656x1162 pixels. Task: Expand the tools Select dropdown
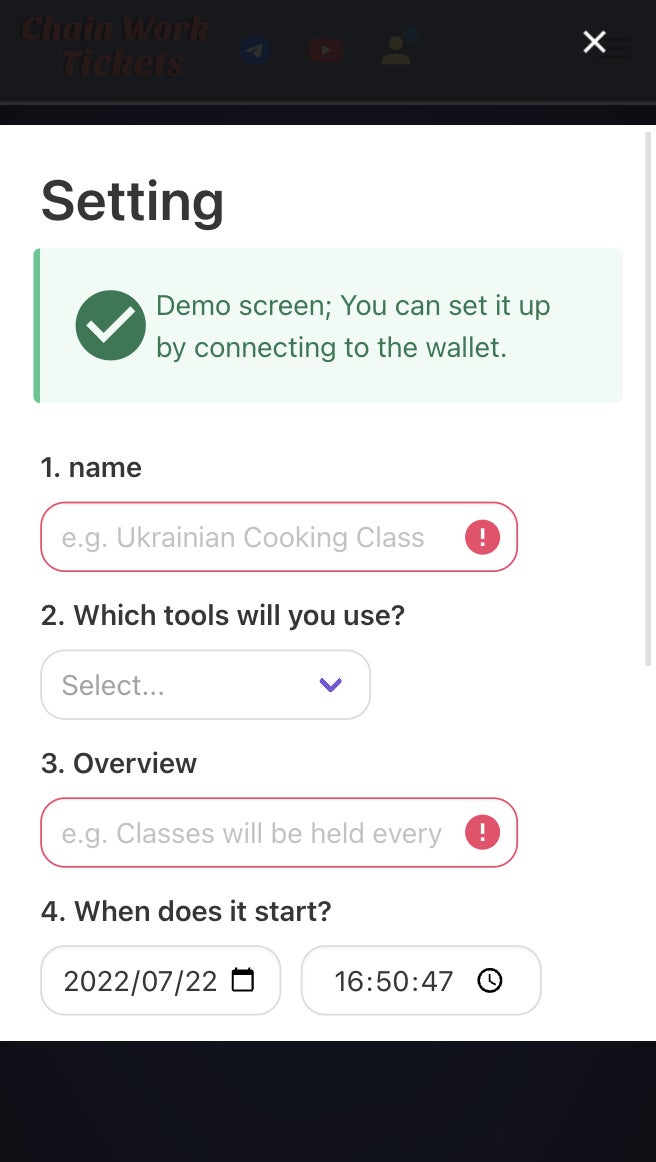tap(205, 685)
